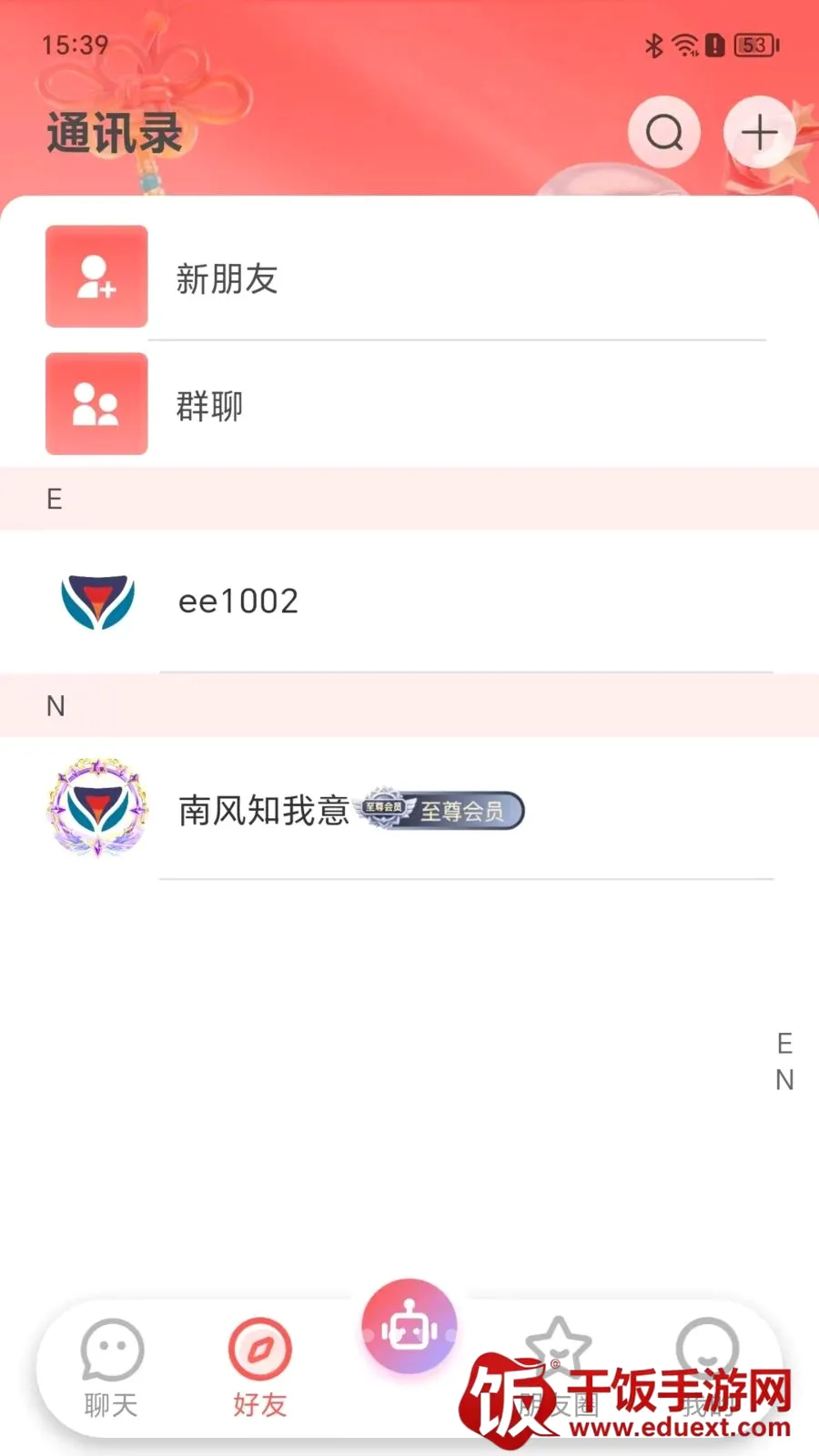Tap the plus icon to add
819x1456 pixels.
coord(759,133)
